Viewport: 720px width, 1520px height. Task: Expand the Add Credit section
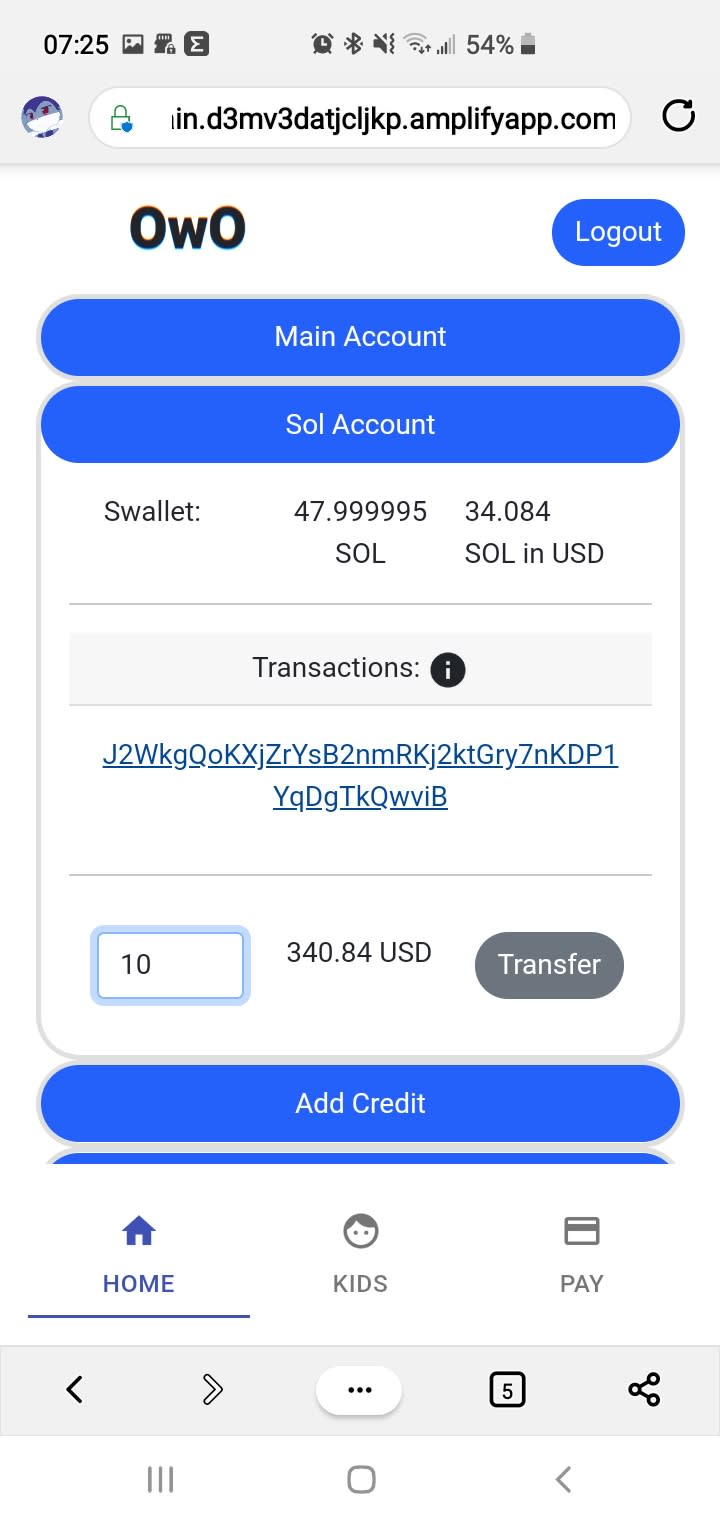(360, 1103)
